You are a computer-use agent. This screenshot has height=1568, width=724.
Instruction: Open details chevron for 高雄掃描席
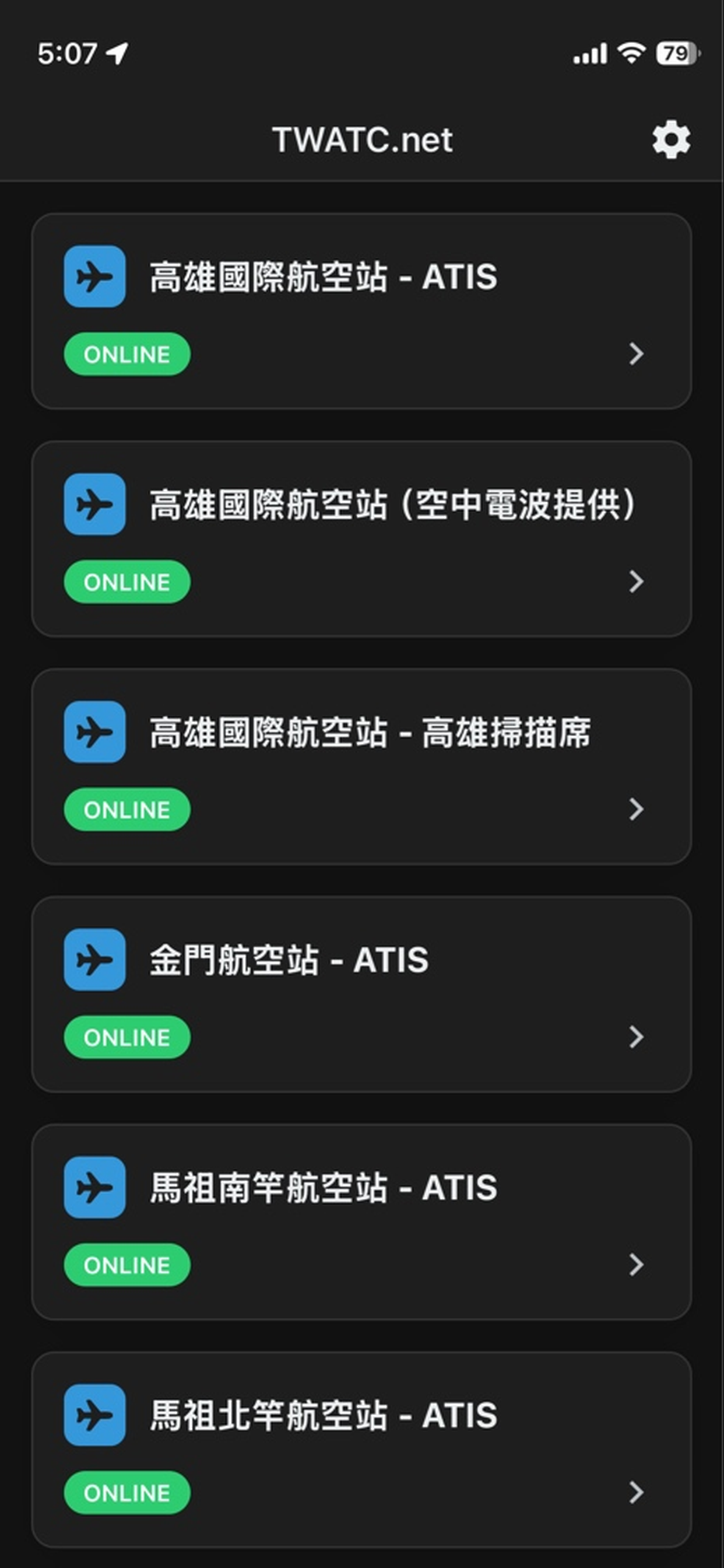636,810
